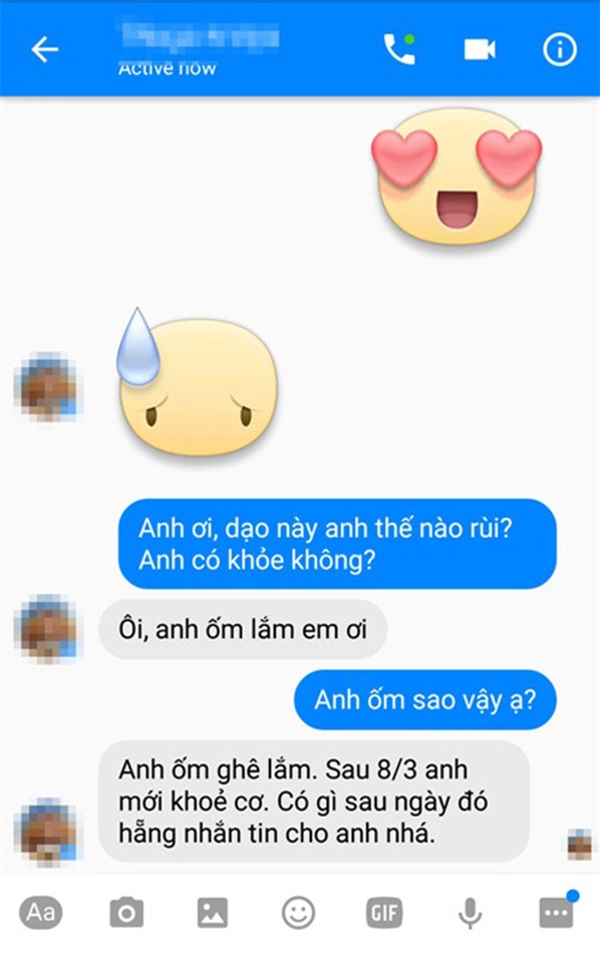
Task: Open the GIF picker
Action: (x=384, y=912)
